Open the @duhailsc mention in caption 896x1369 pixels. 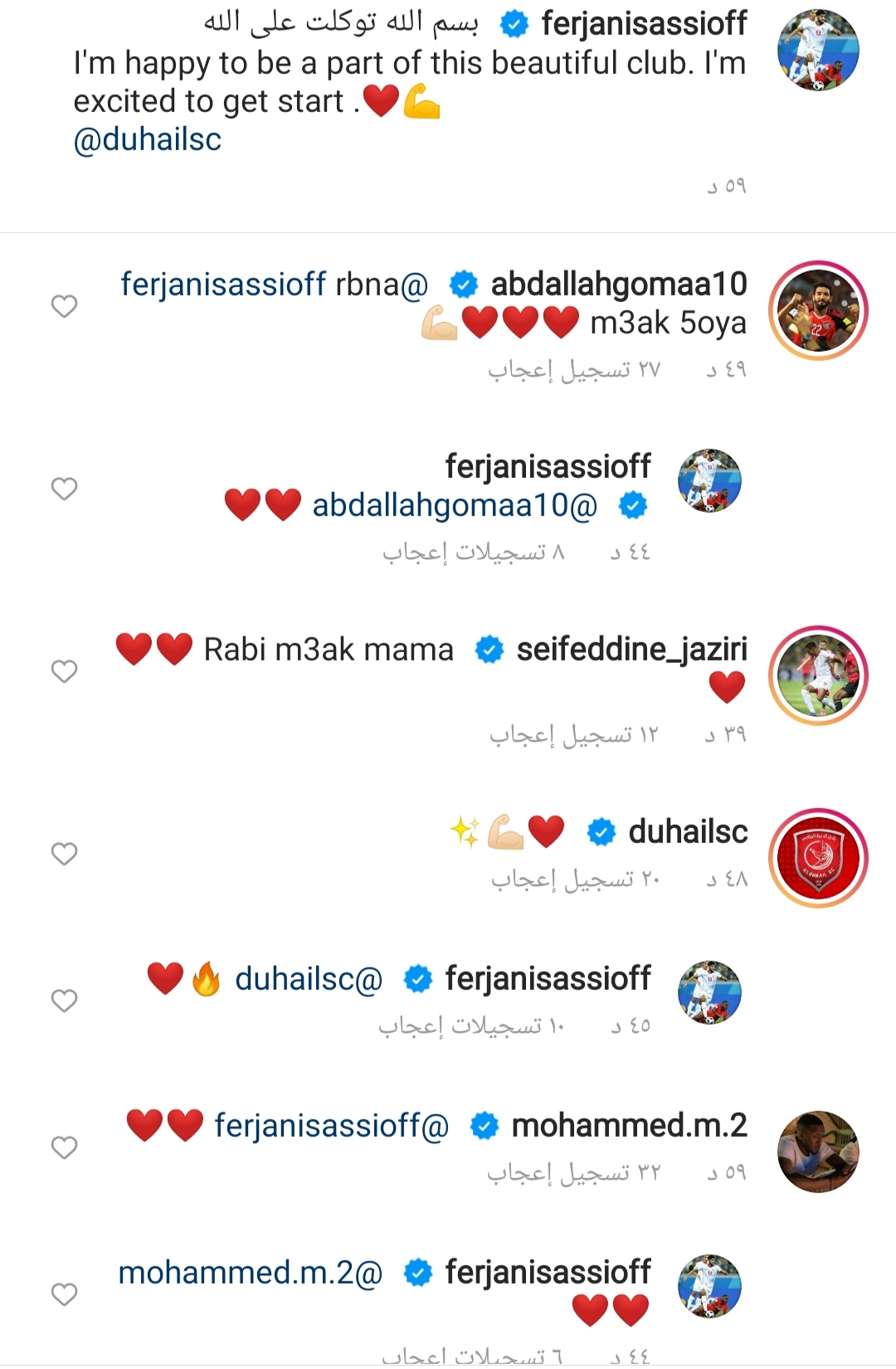pyautogui.click(x=148, y=139)
